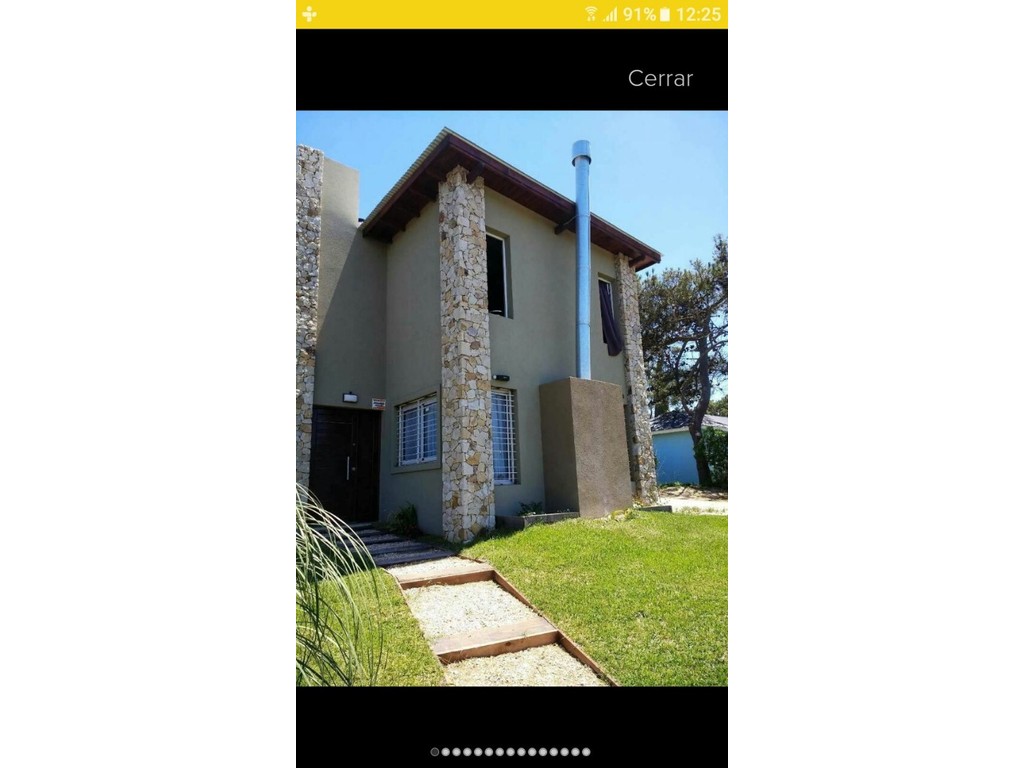Tap the house photo in the gallery
The image size is (1024, 768).
click(x=512, y=398)
